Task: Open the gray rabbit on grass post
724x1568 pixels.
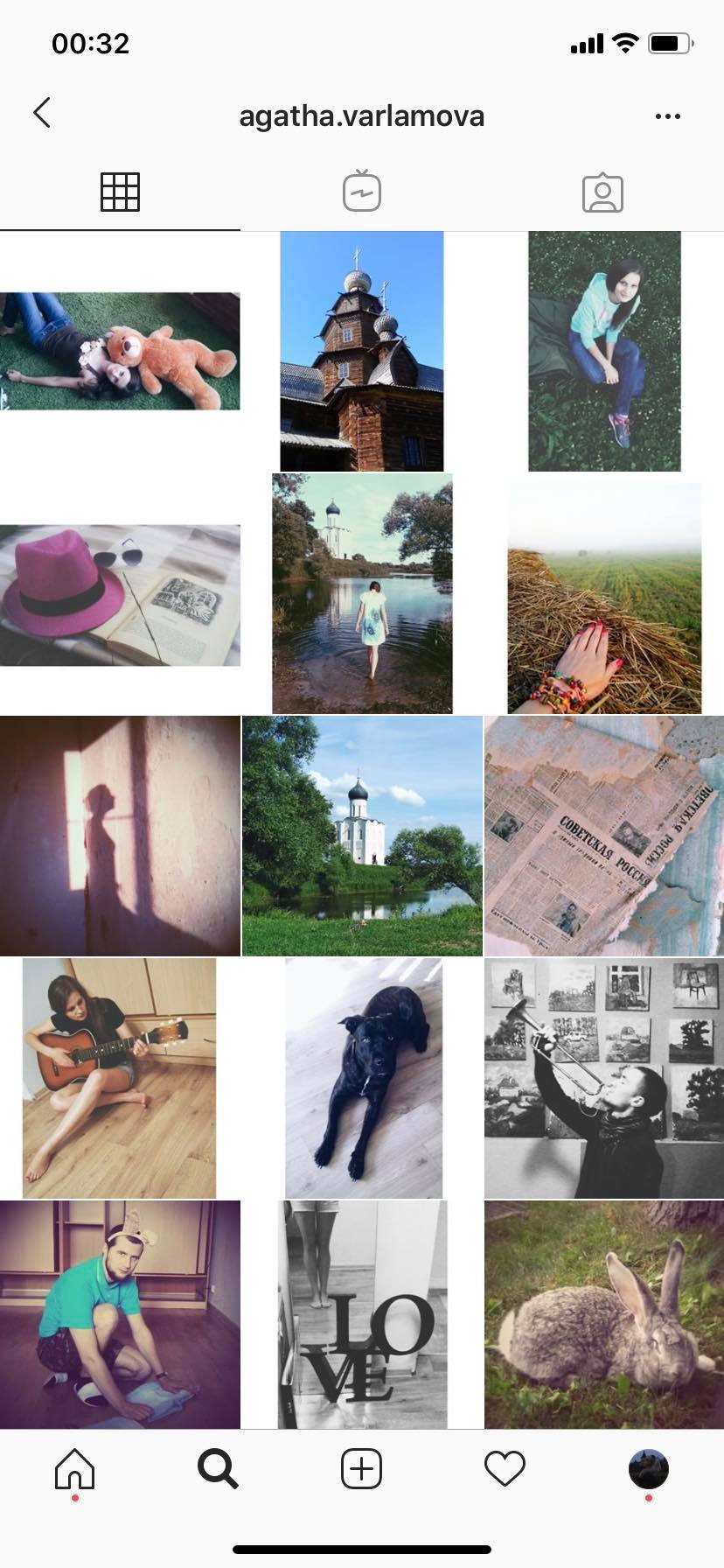Action: coord(604,1314)
